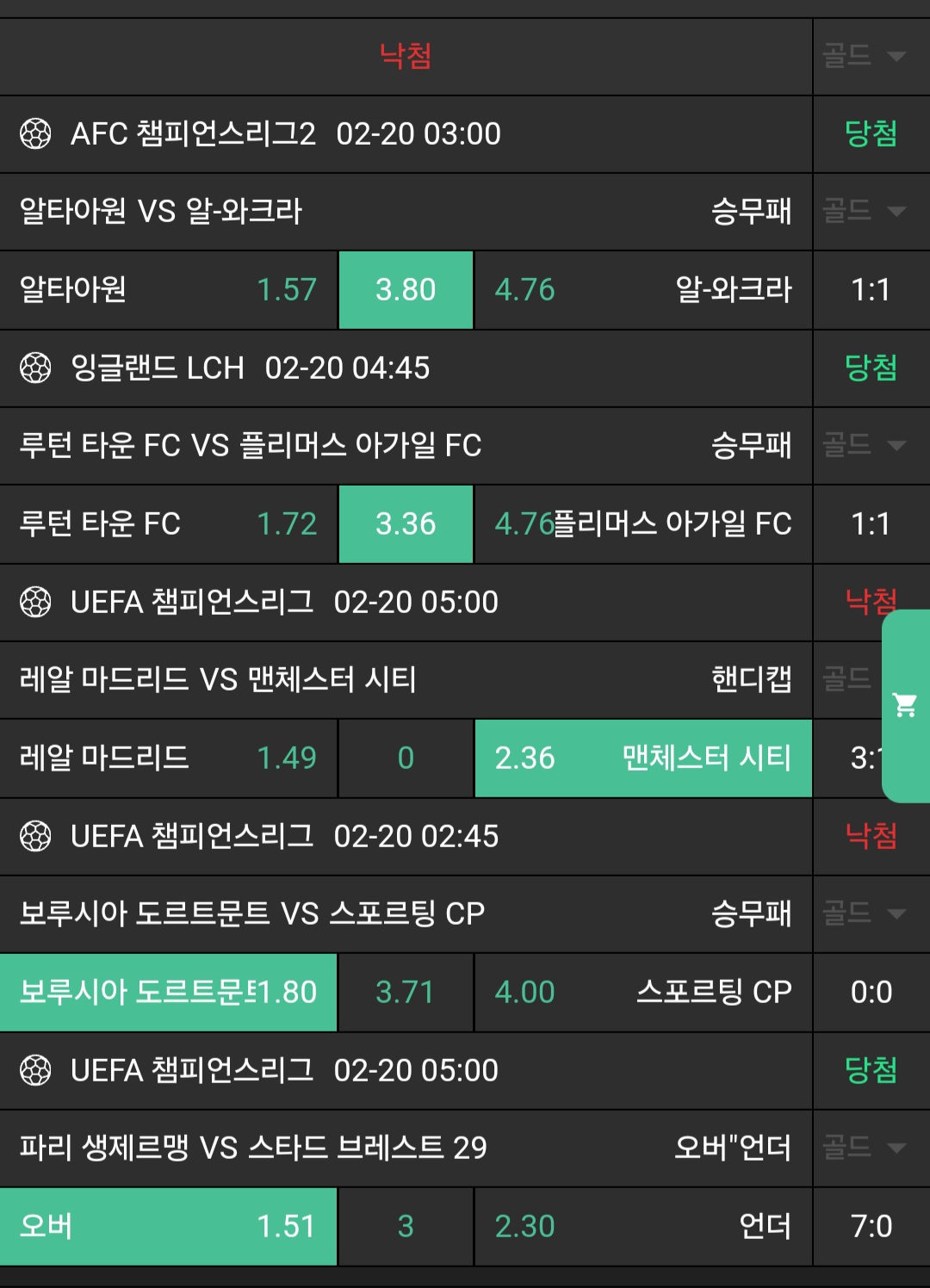
Task: Select draw odds 3.71 for 도르트문트 match
Action: click(406, 993)
